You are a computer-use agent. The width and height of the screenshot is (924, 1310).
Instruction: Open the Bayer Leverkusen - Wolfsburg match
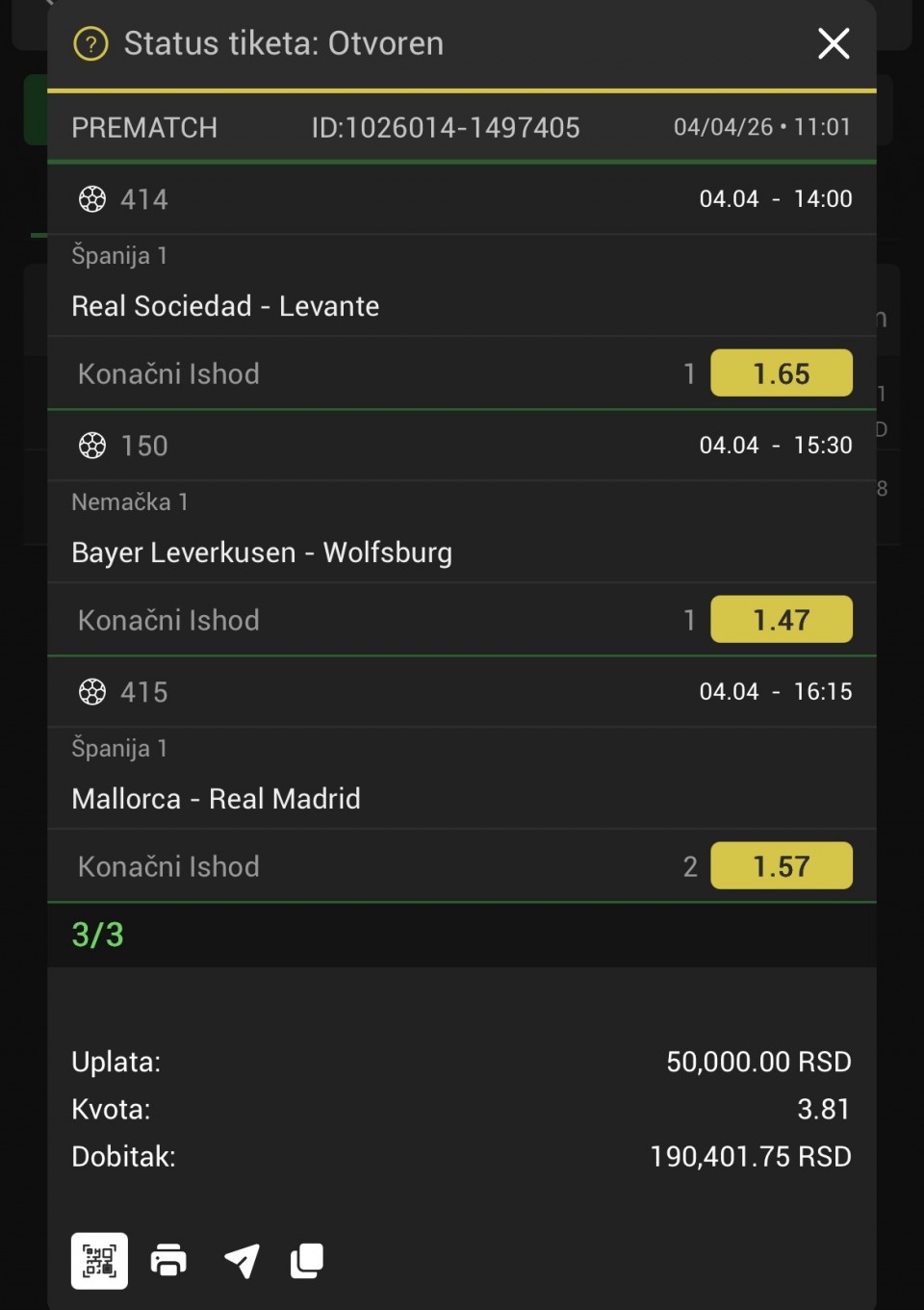coord(262,552)
